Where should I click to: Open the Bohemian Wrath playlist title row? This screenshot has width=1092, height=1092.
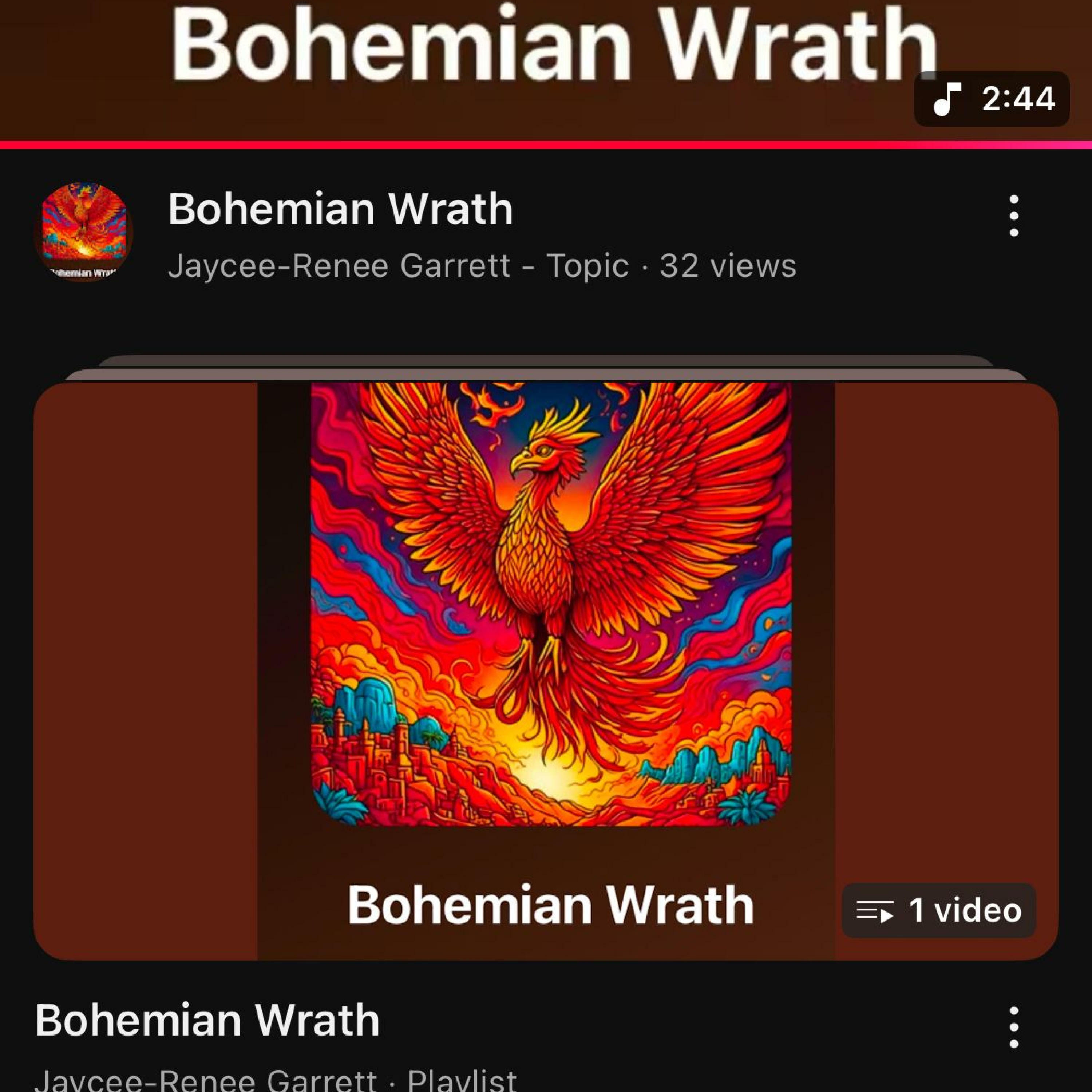[x=207, y=1021]
